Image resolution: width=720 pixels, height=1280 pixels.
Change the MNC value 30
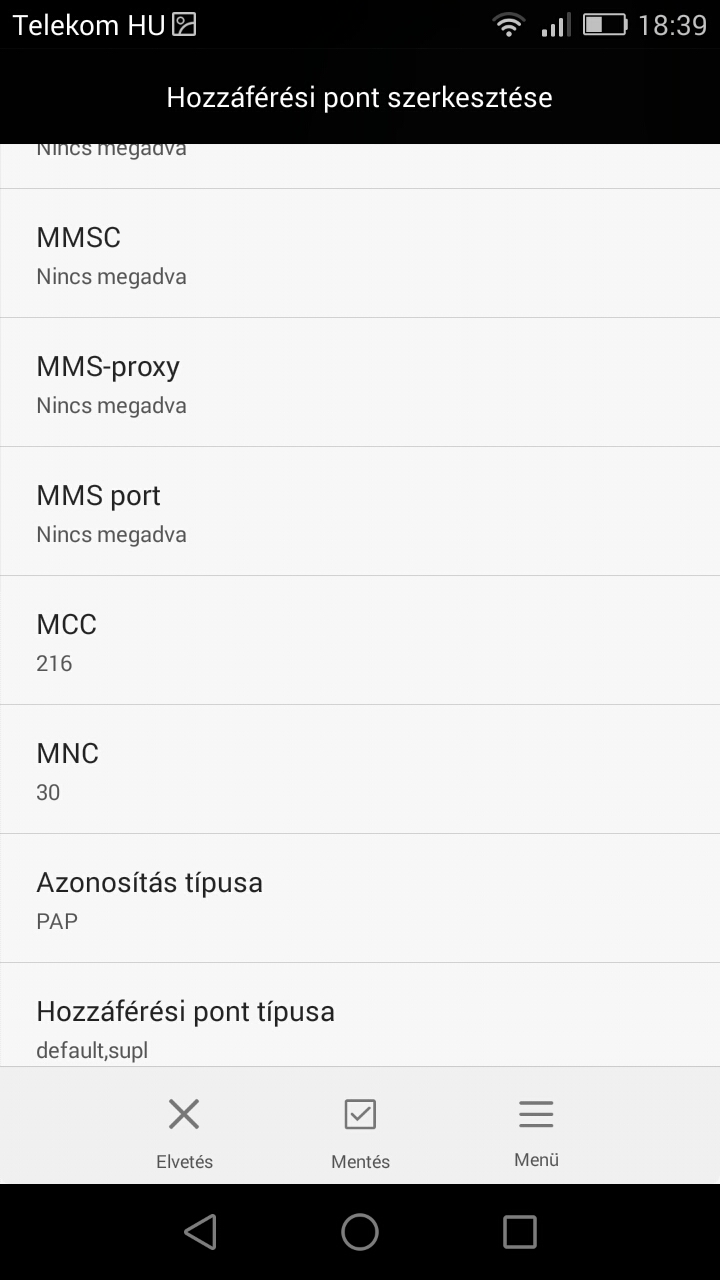tap(360, 769)
